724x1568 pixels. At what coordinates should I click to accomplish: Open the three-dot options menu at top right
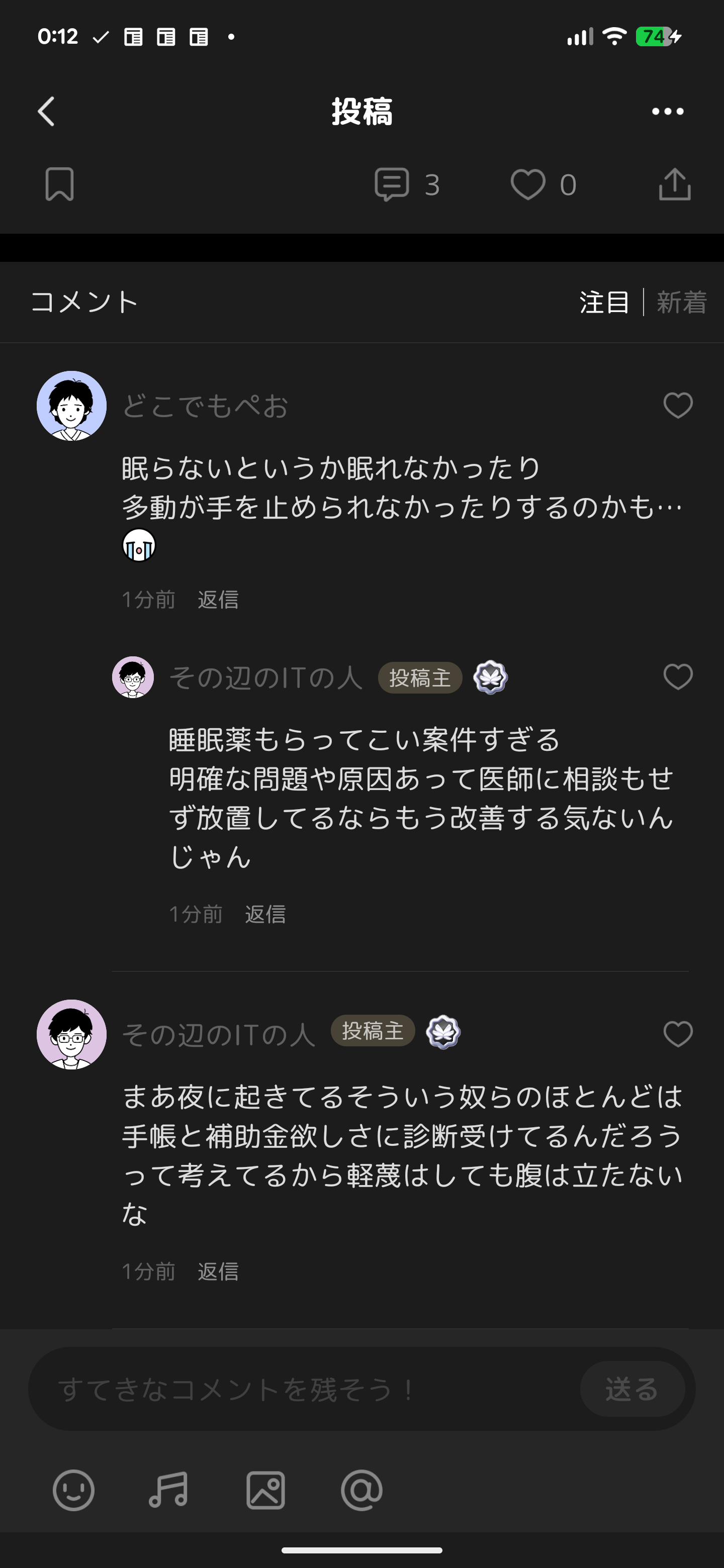[x=668, y=111]
